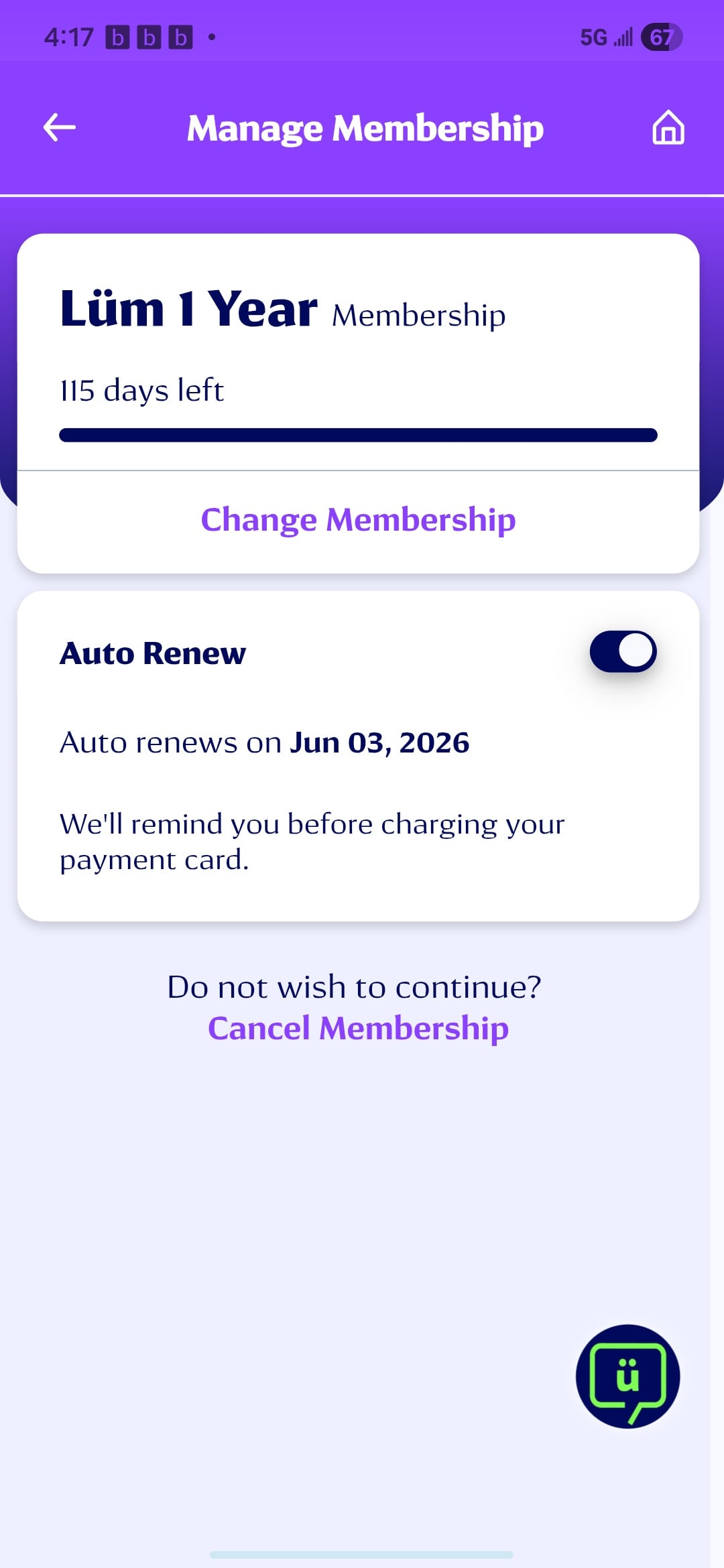Open the home icon in the header
Screen dimensions: 724x1568
tap(668, 127)
